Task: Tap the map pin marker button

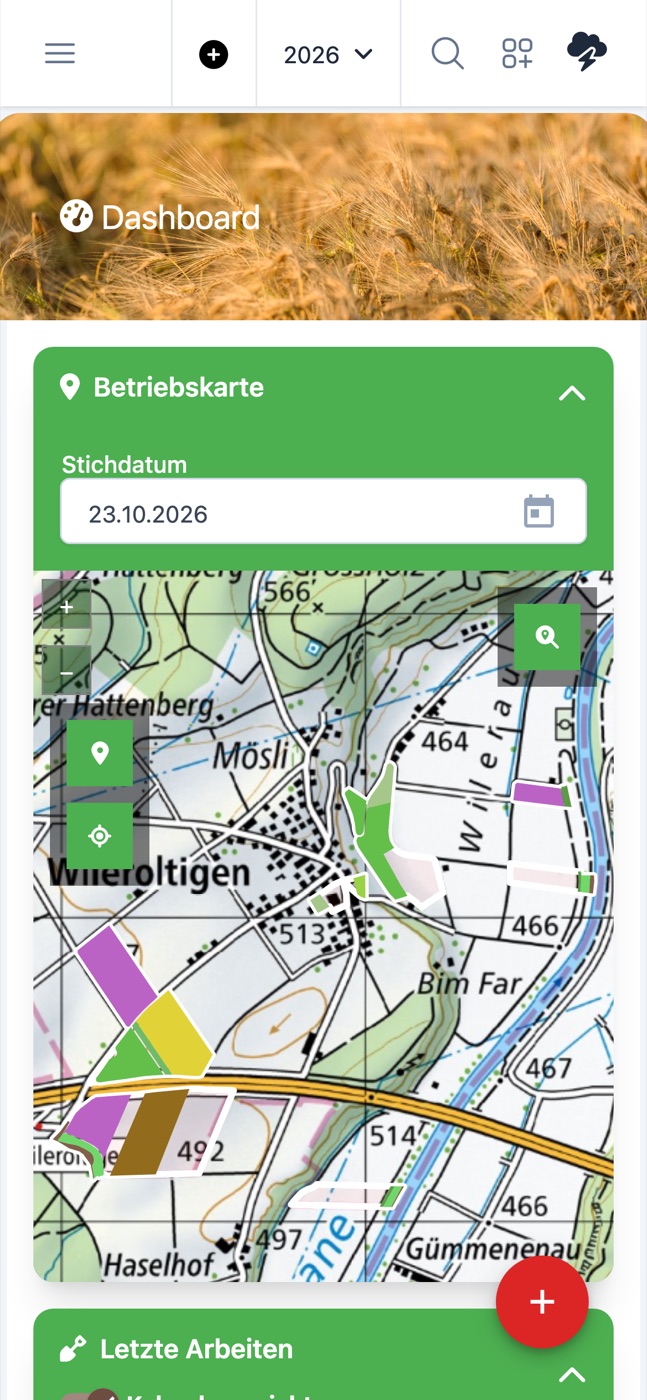Action: pos(100,753)
